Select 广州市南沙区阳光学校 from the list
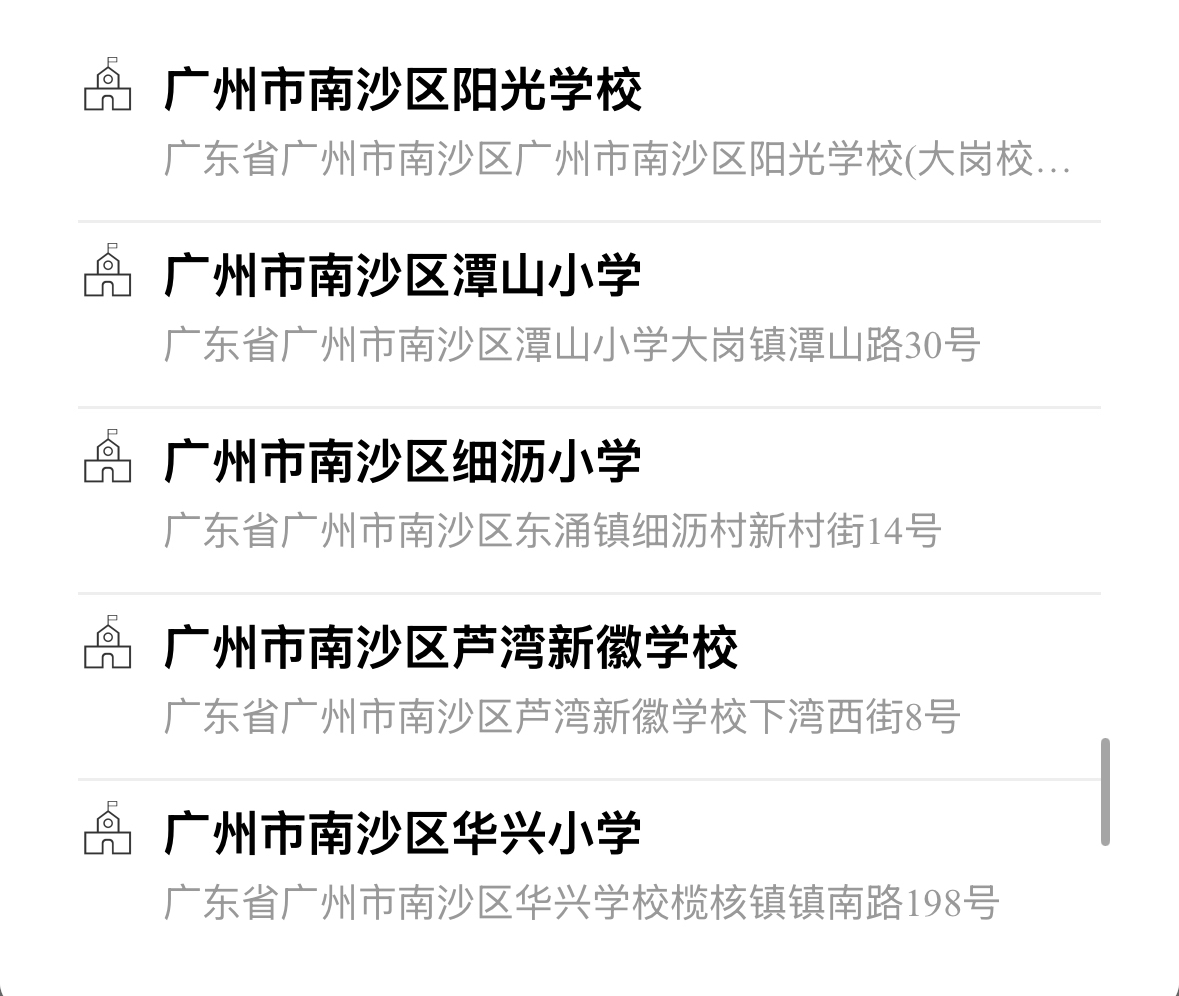Image resolution: width=1179 pixels, height=996 pixels. click(x=402, y=90)
